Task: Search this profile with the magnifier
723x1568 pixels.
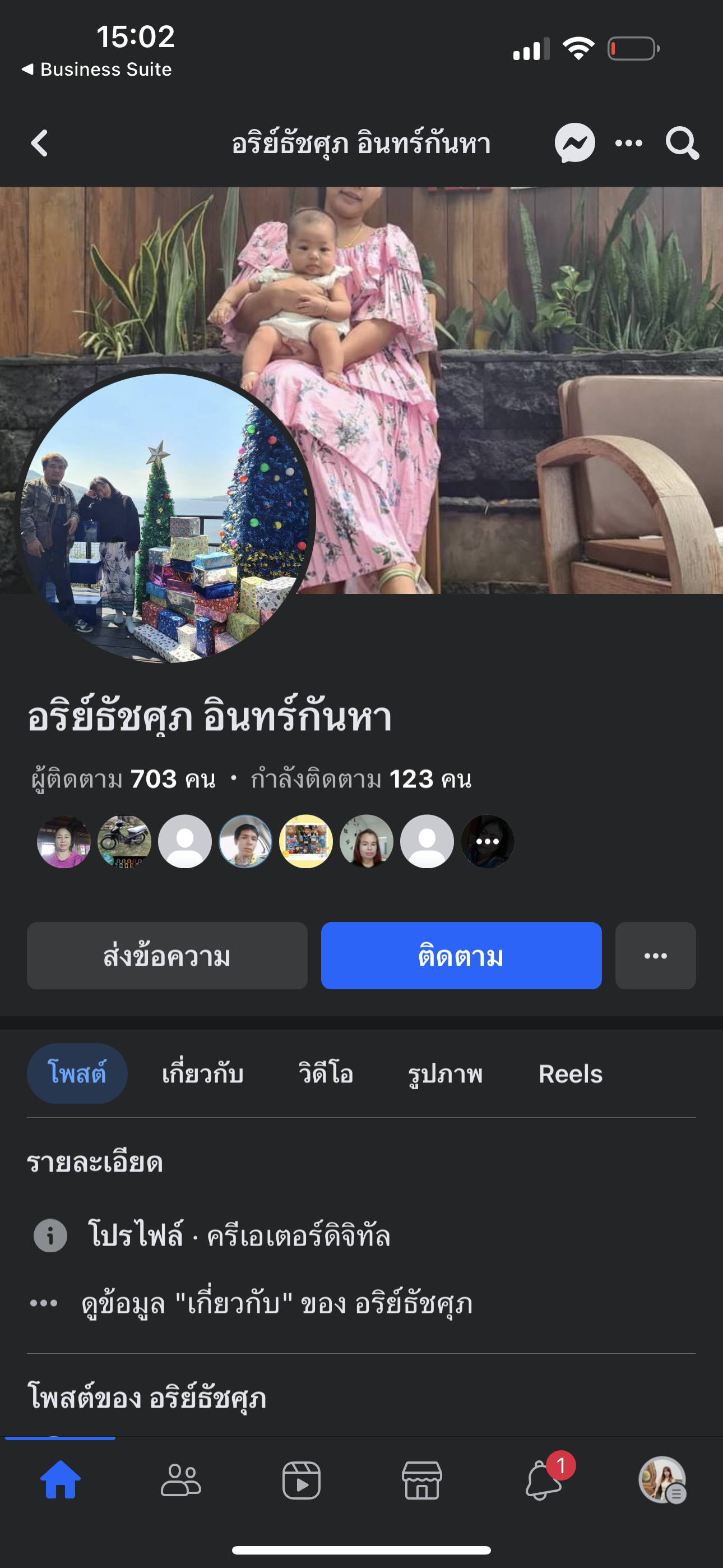Action: coord(682,144)
